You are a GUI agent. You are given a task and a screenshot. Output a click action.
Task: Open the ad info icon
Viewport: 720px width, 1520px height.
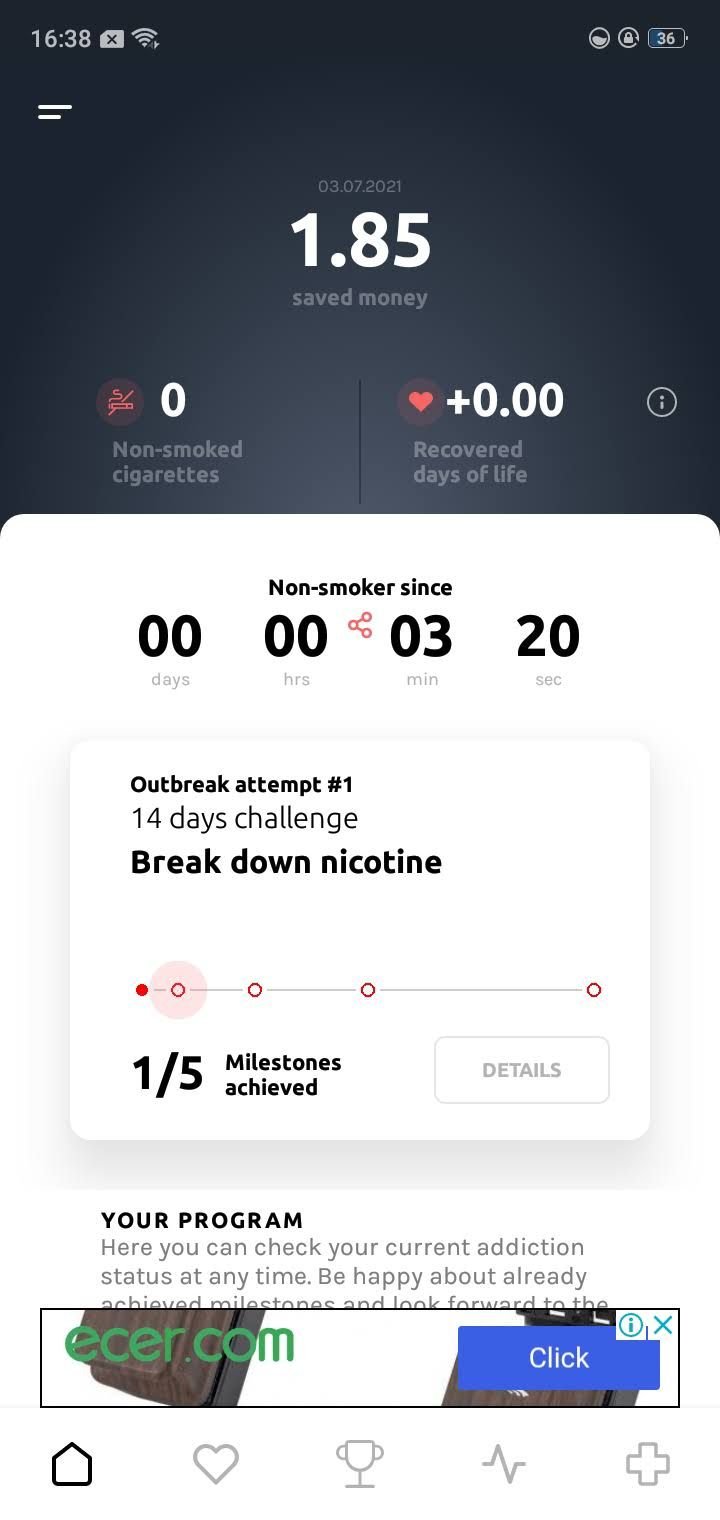(x=631, y=1326)
